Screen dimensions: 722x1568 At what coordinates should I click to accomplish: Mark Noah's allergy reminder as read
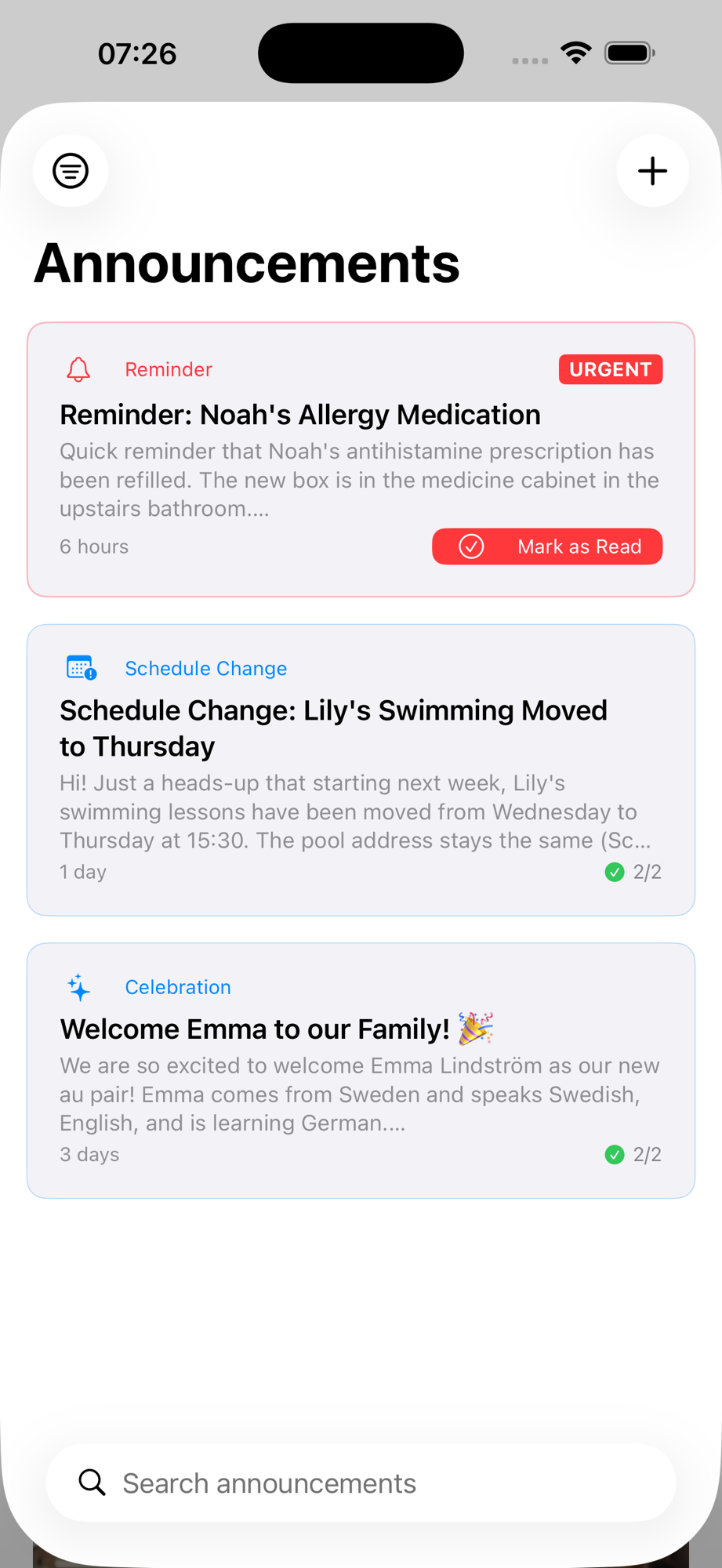(x=547, y=546)
